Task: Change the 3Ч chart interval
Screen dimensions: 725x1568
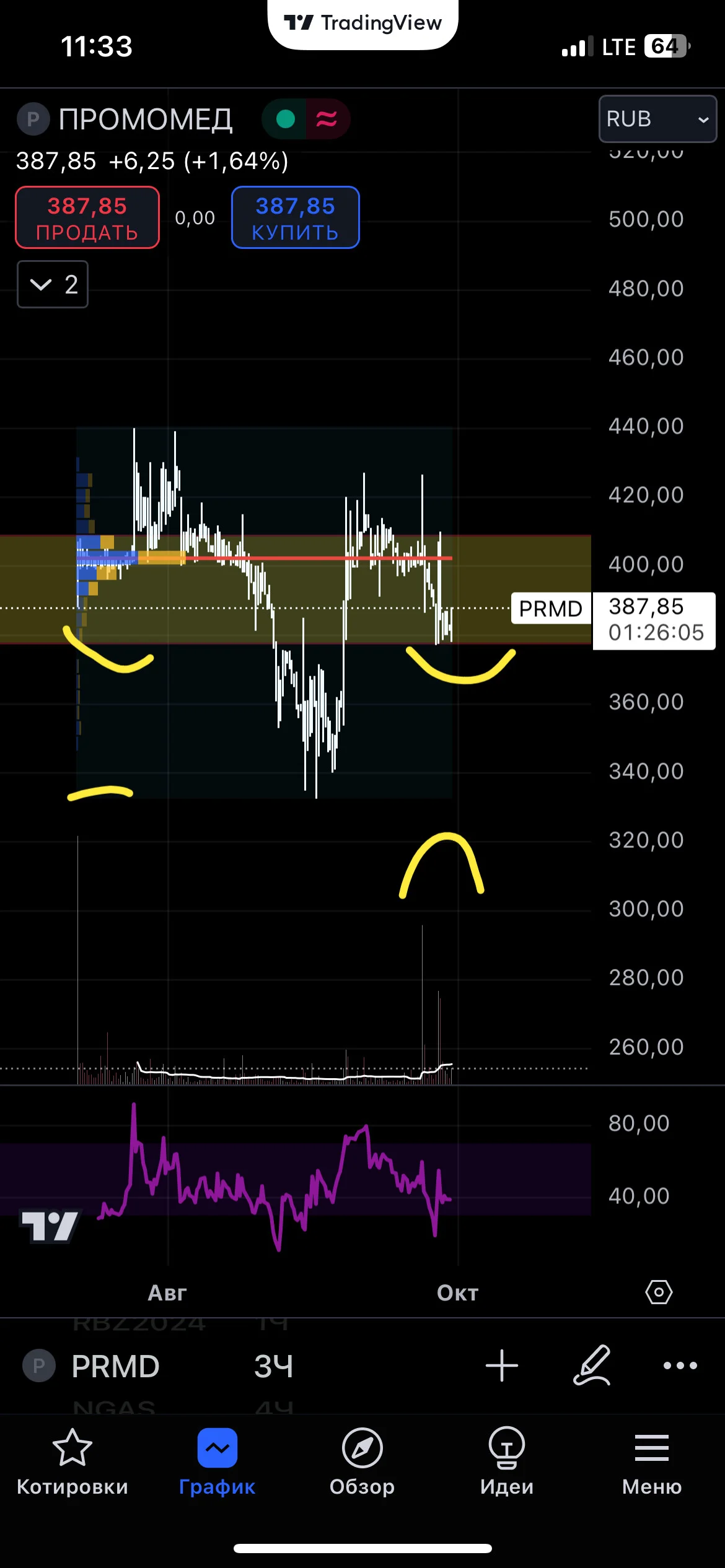Action: [x=273, y=1366]
